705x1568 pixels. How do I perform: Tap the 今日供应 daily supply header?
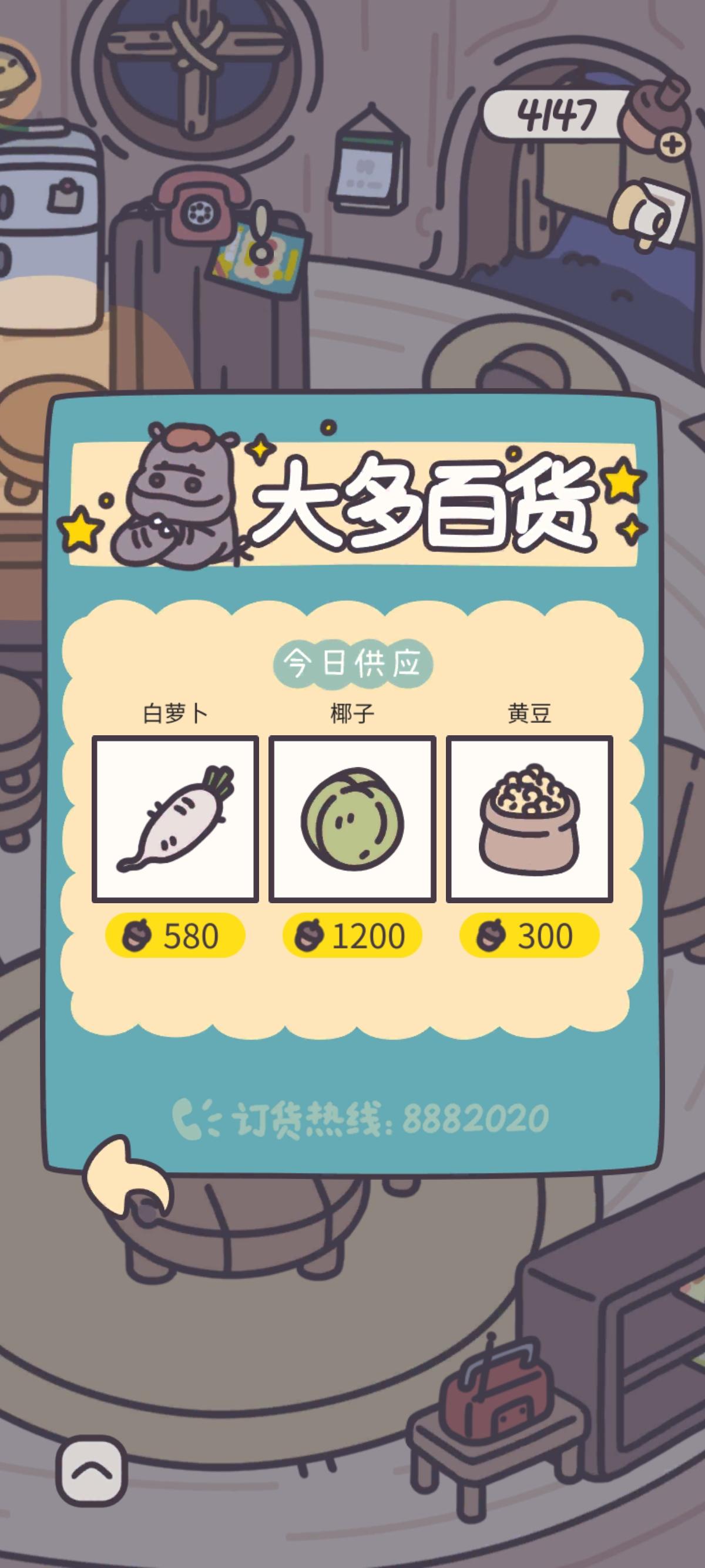click(x=352, y=665)
